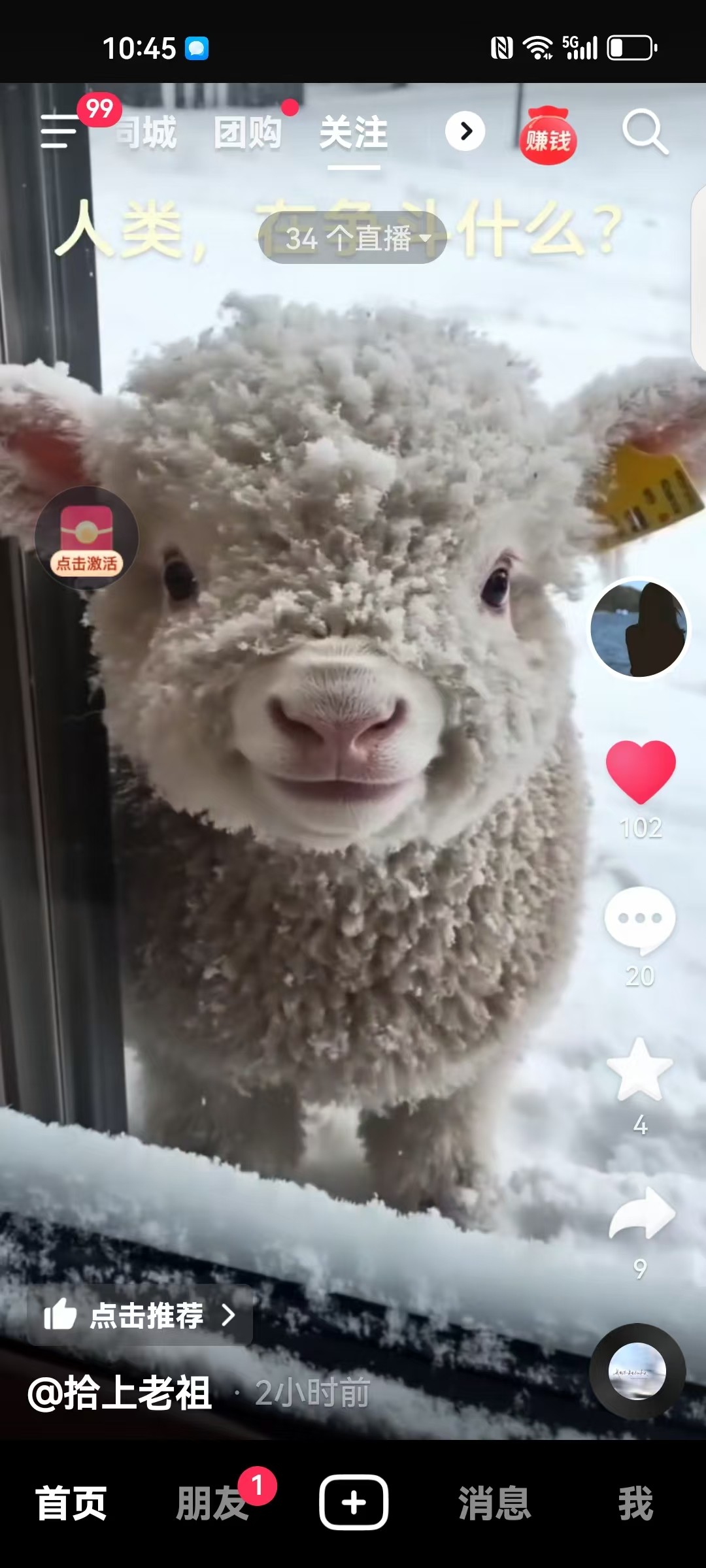Open the 赚钱 red packet
Image resolution: width=706 pixels, height=1568 pixels.
point(548,136)
